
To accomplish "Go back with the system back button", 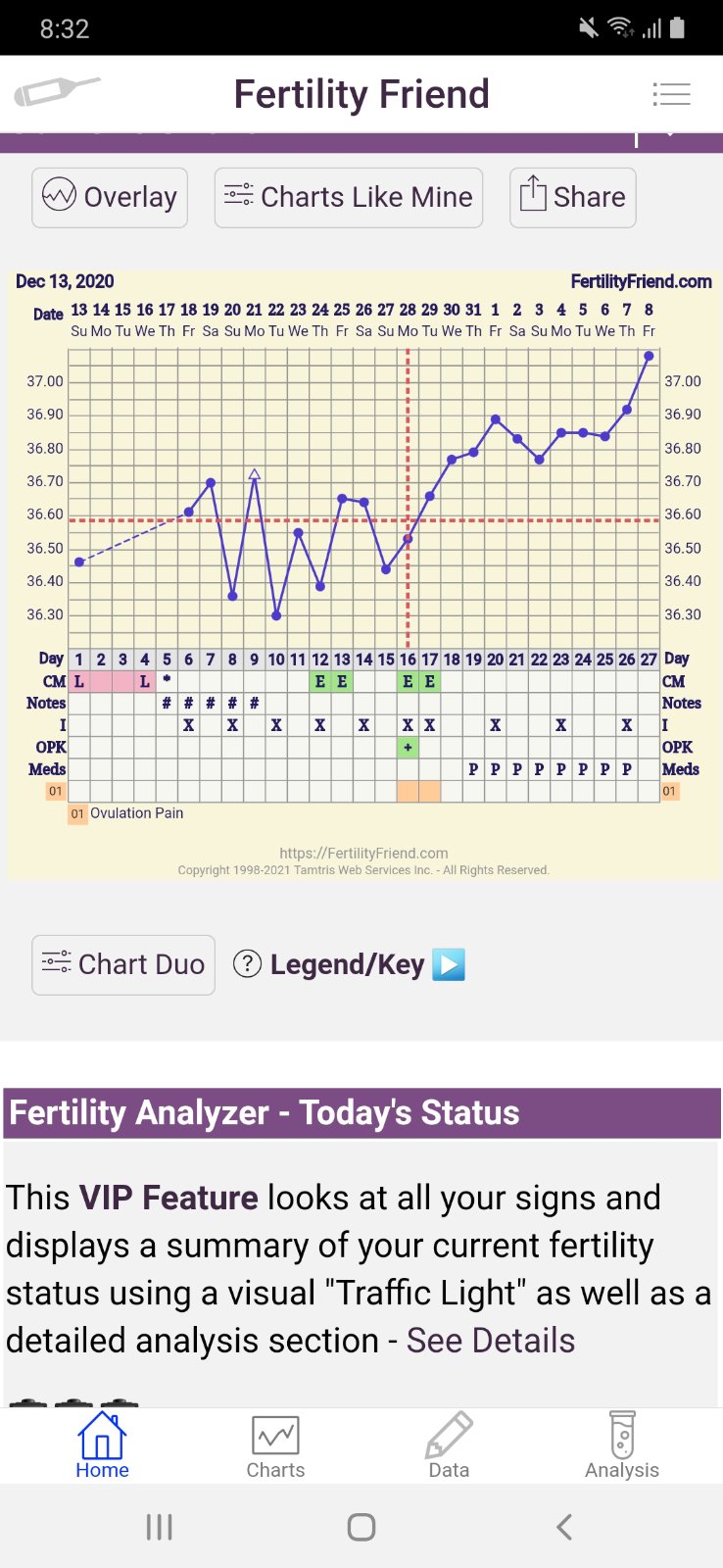I will click(x=563, y=1526).
